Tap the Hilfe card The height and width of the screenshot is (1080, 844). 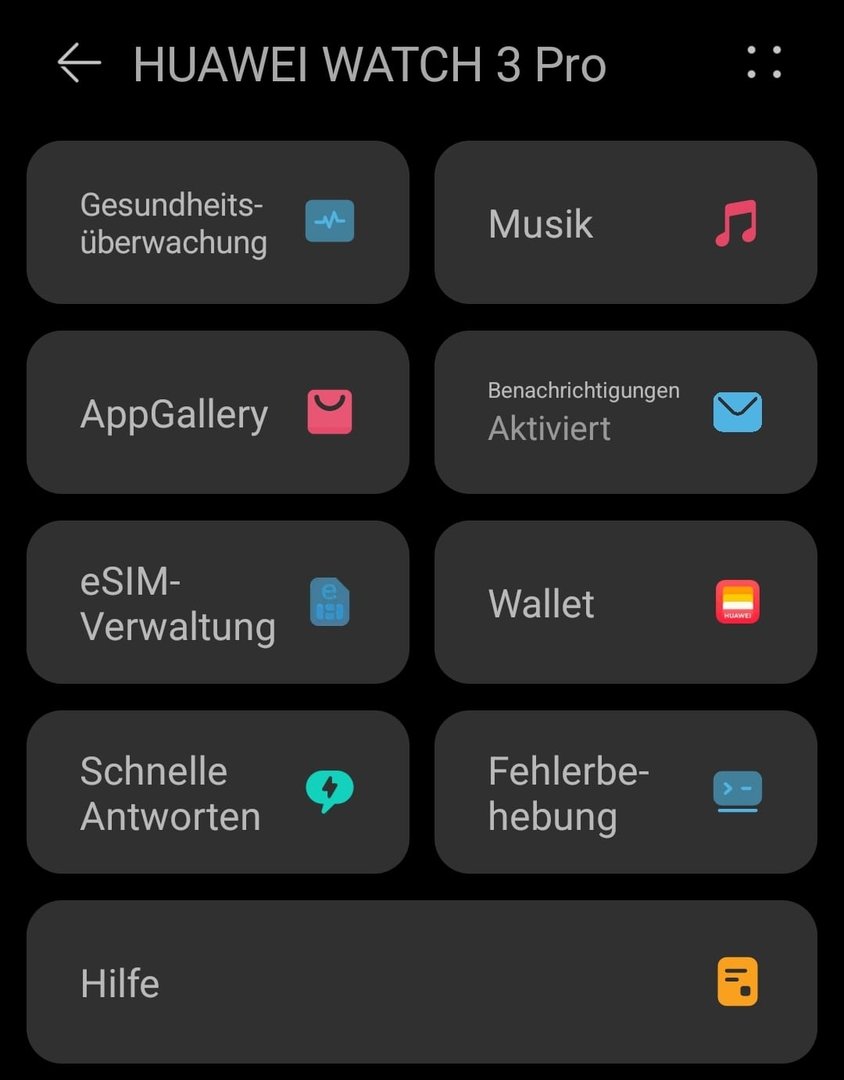tap(421, 982)
